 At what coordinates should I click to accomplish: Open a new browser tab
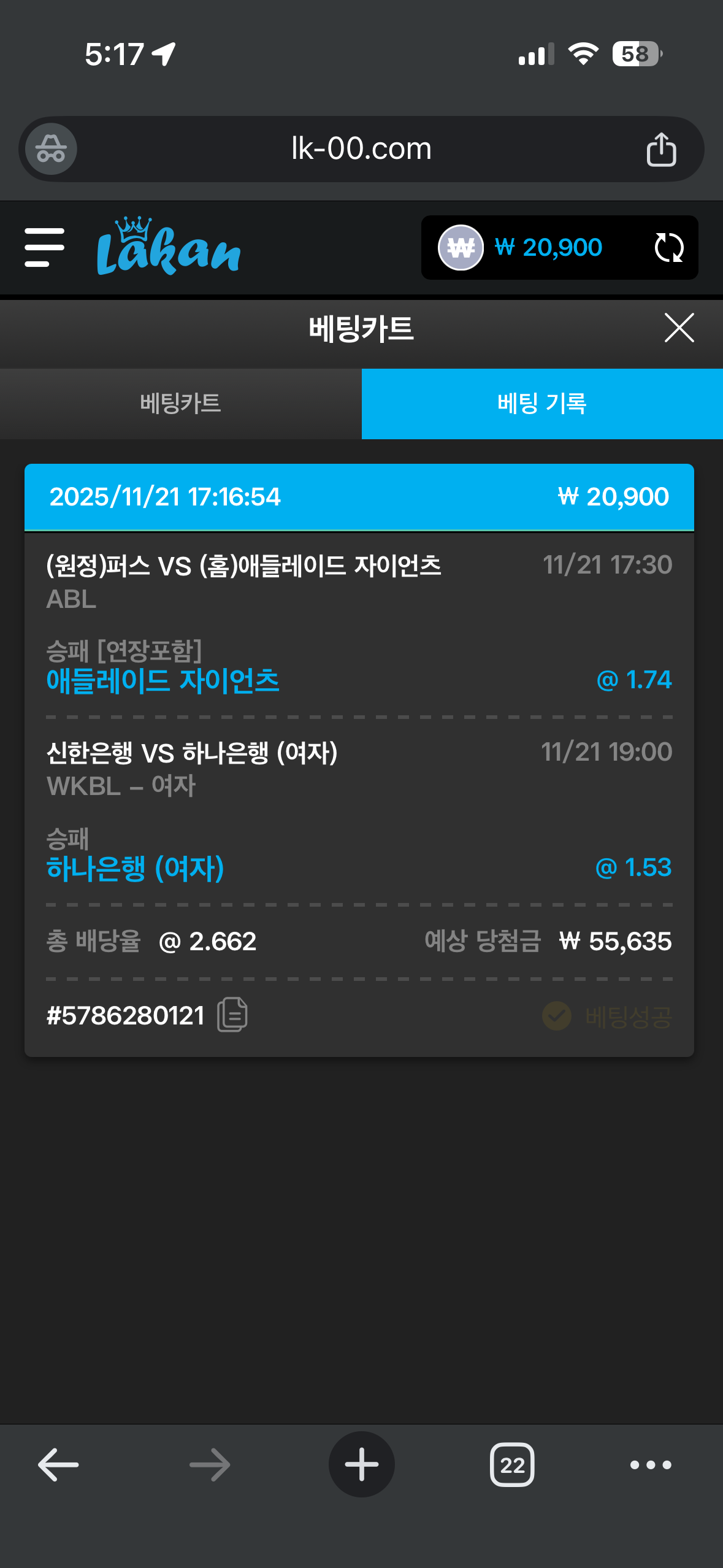click(x=361, y=1464)
